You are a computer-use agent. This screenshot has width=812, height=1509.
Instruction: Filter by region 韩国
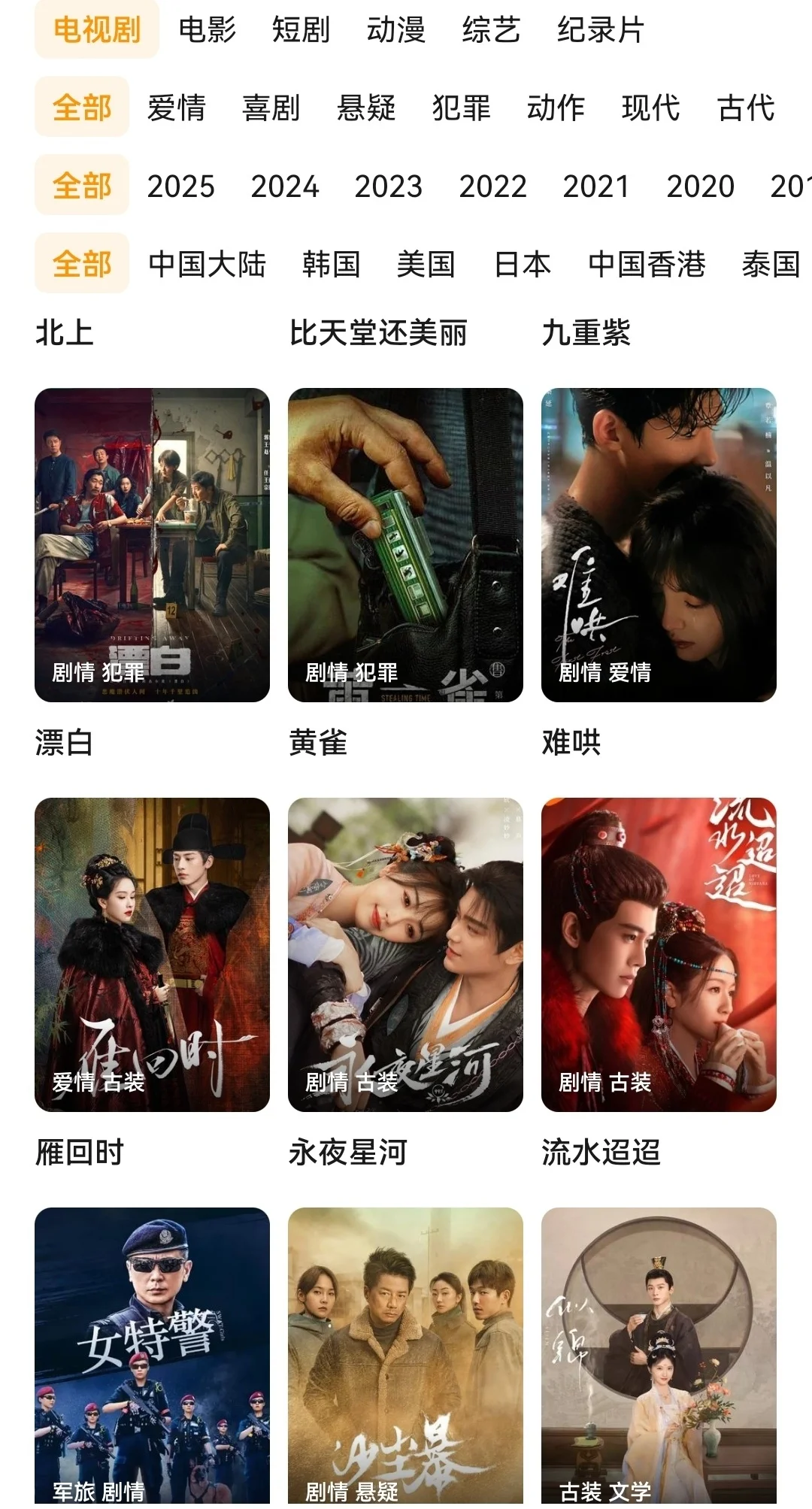point(331,264)
